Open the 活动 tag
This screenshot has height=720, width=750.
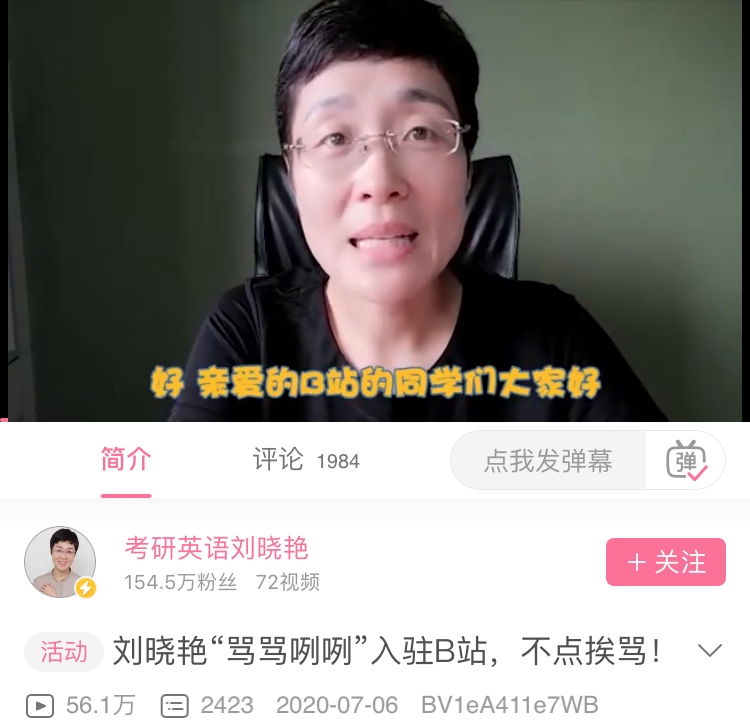click(x=64, y=652)
